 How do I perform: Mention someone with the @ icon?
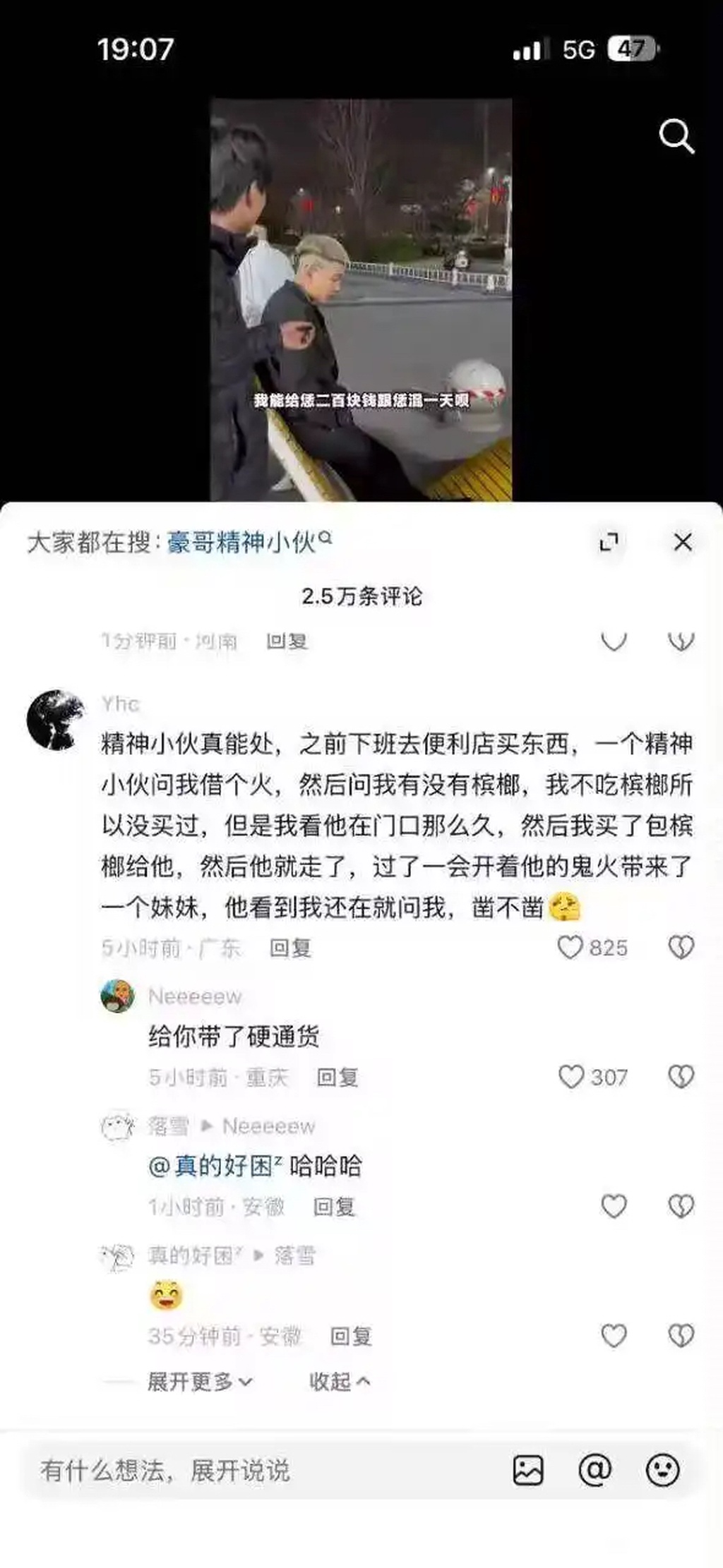pyautogui.click(x=594, y=1471)
